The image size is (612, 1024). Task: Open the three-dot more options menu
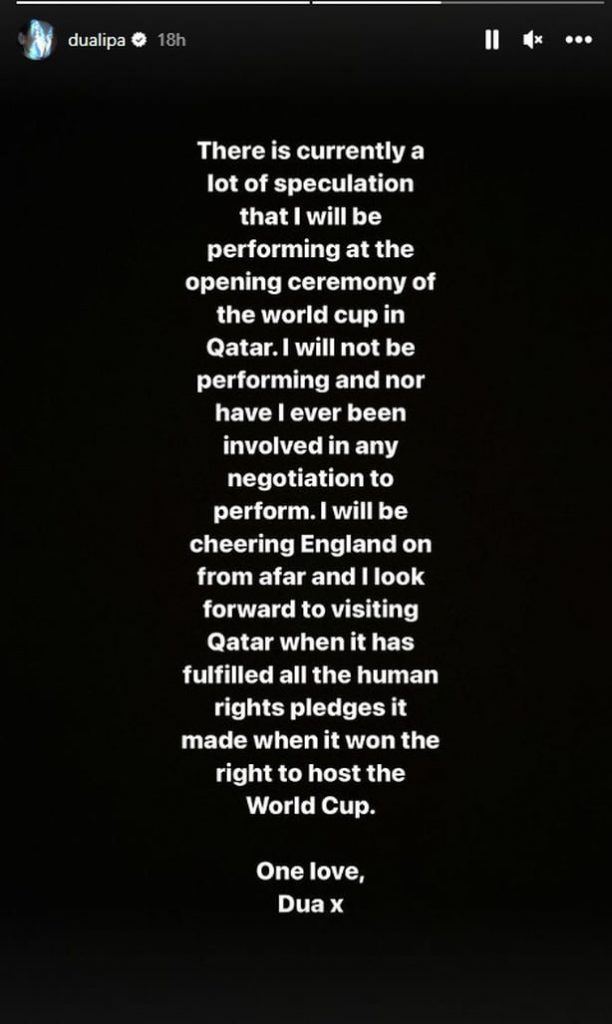point(579,40)
